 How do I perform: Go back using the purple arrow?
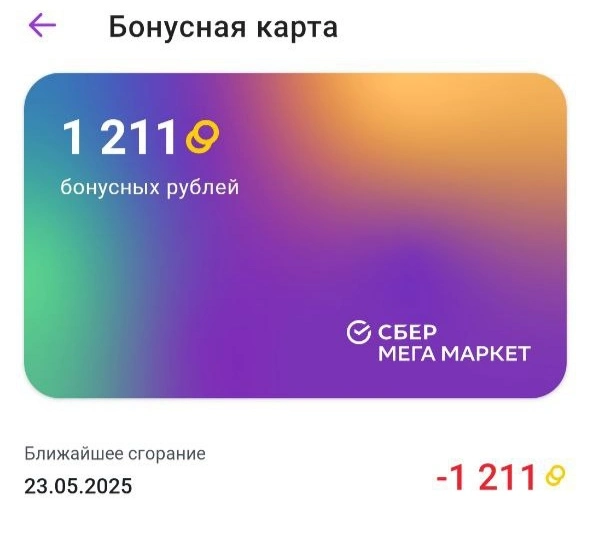[x=42, y=25]
